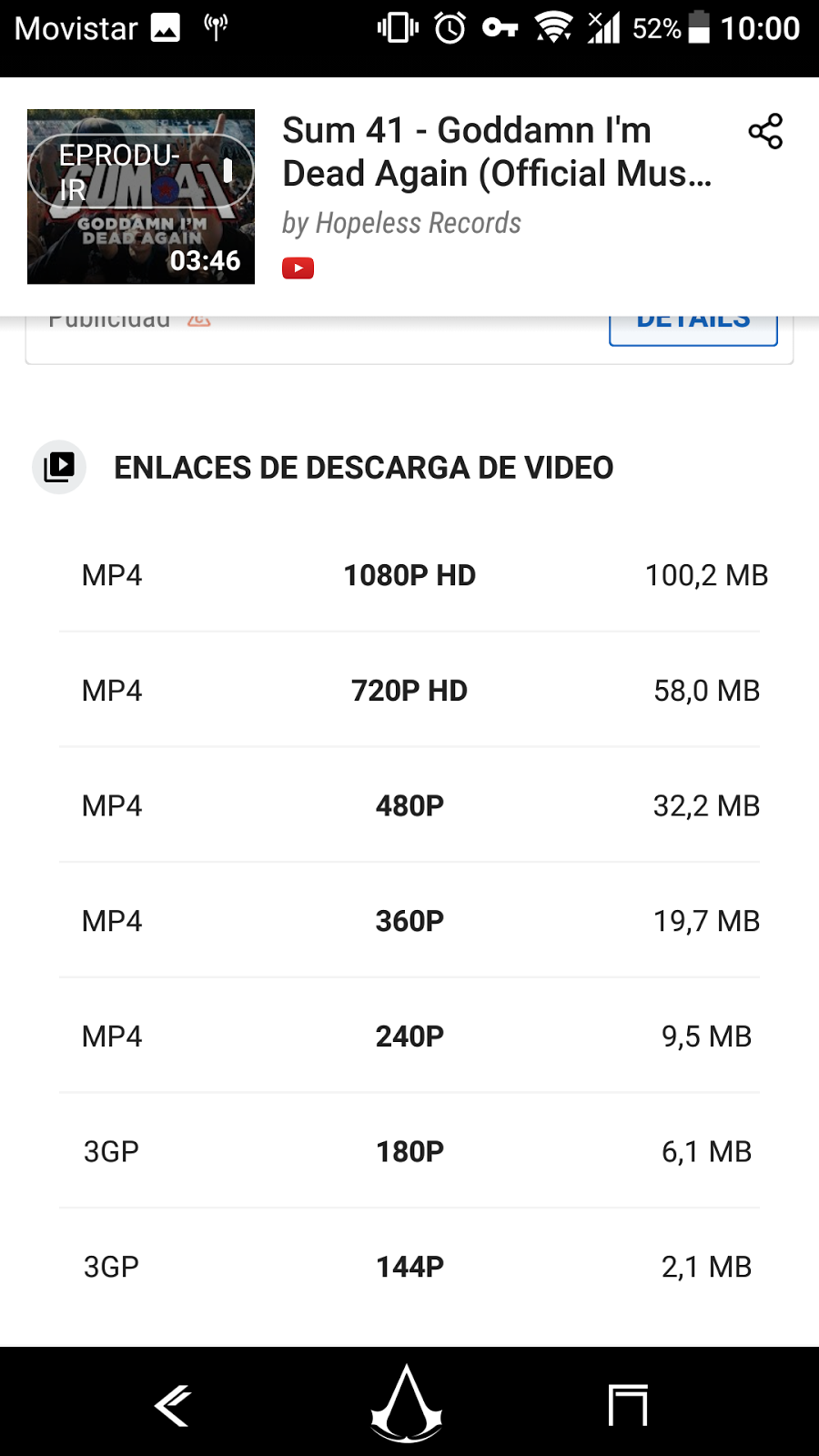The image size is (819, 1456).
Task: Choose the MP4 720P HD download
Action: [409, 691]
